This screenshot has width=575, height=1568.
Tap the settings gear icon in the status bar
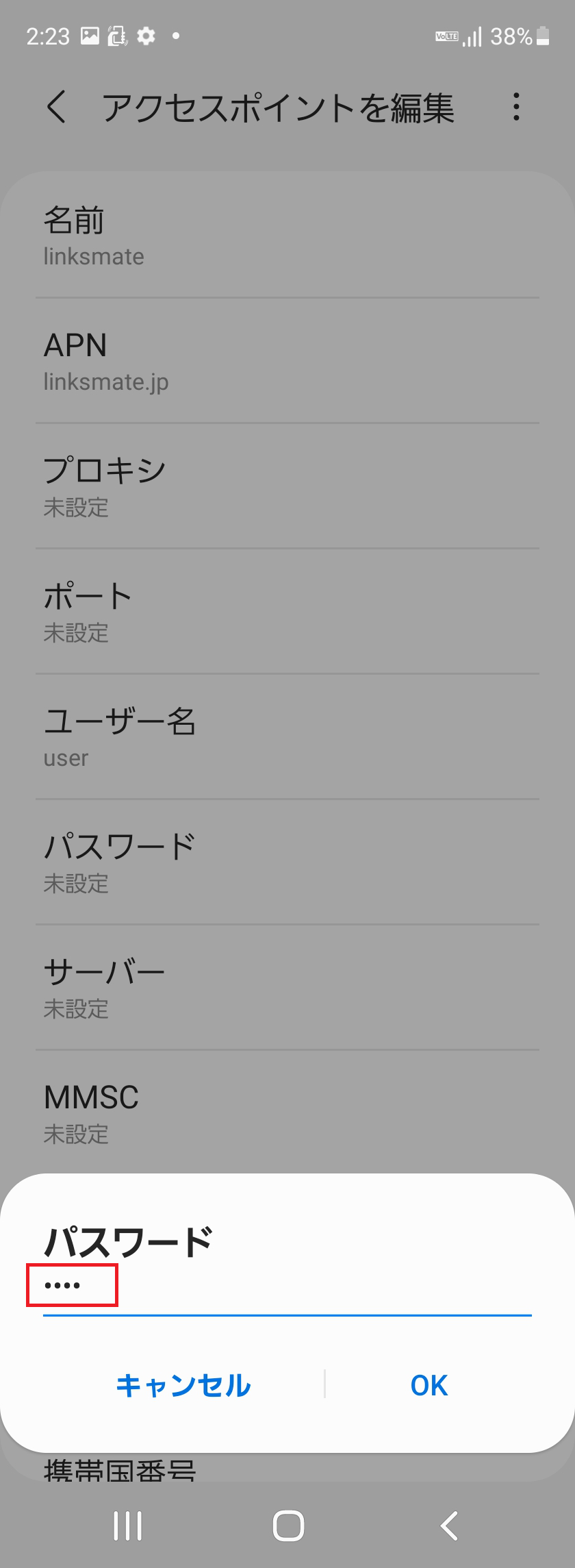[x=146, y=36]
